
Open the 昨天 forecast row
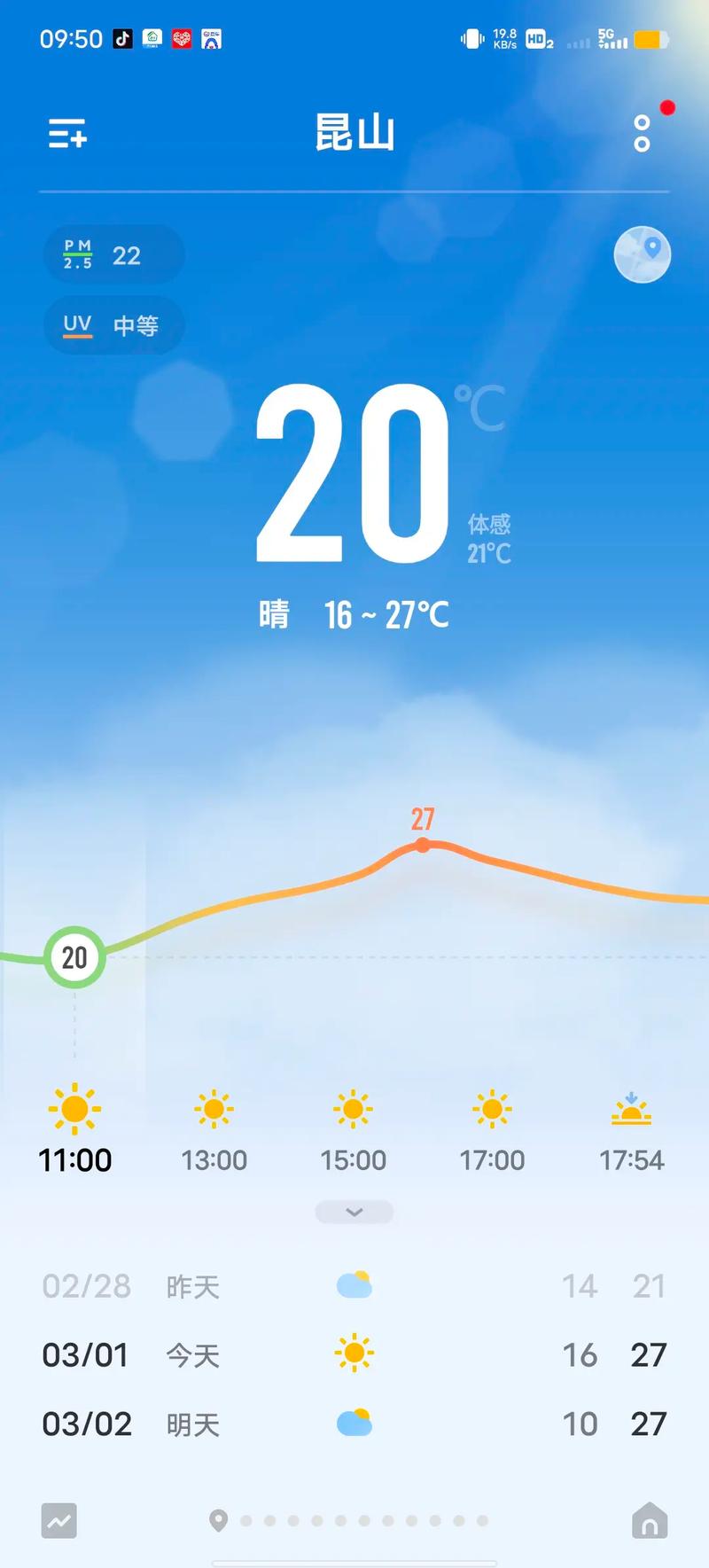[x=354, y=1285]
